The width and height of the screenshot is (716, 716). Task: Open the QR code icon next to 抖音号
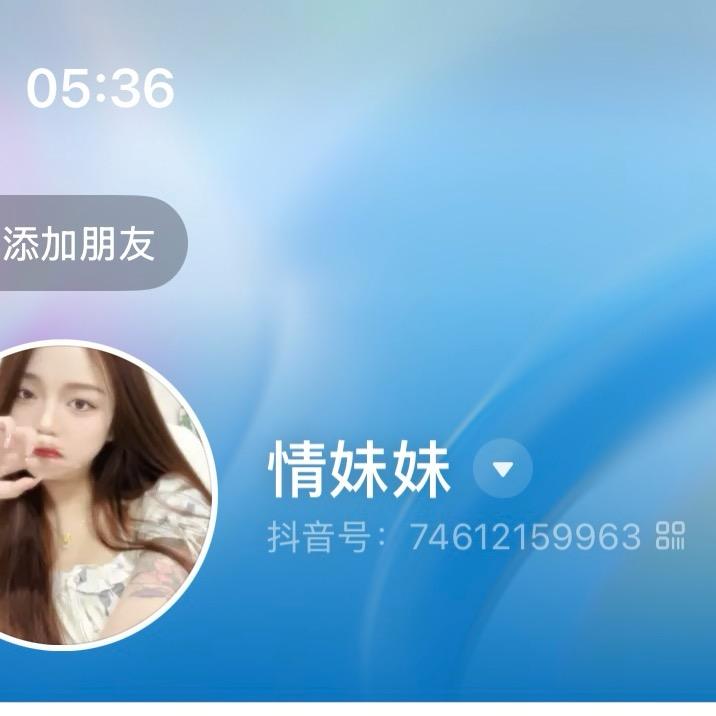pos(670,536)
